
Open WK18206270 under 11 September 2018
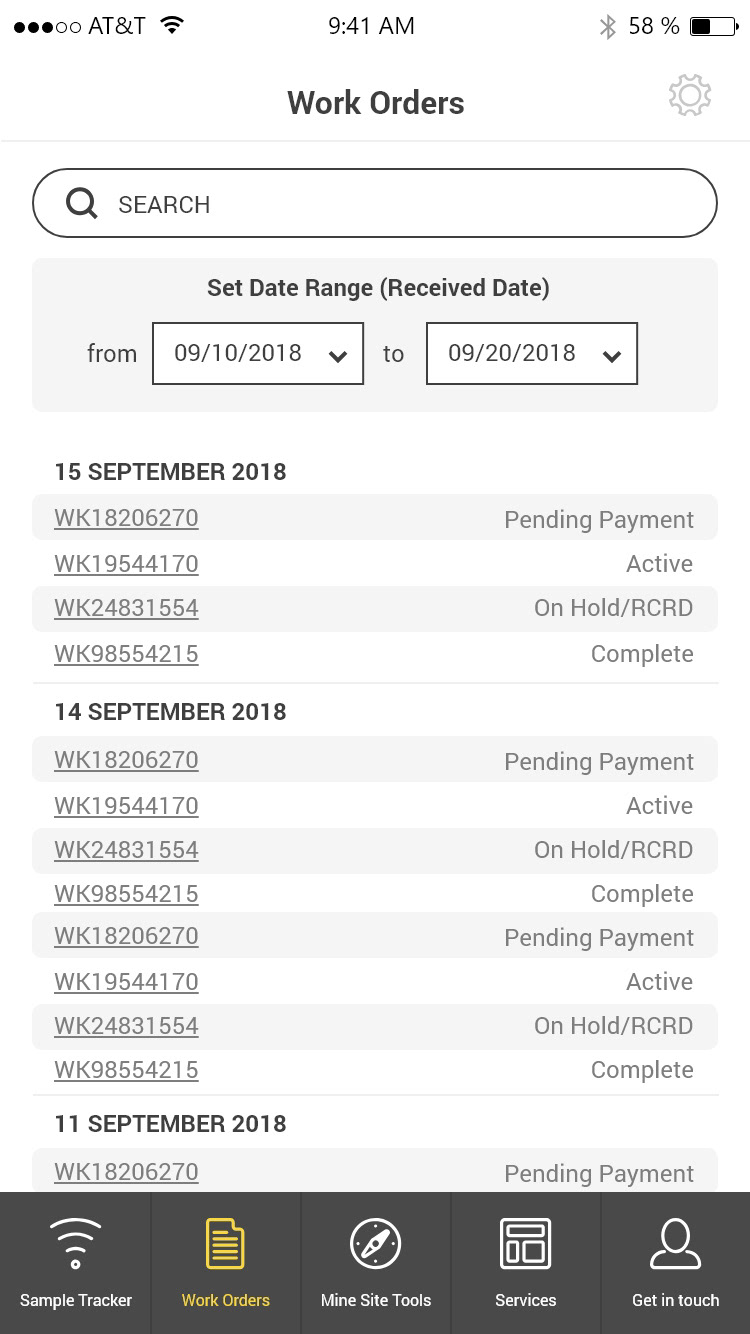(126, 1172)
